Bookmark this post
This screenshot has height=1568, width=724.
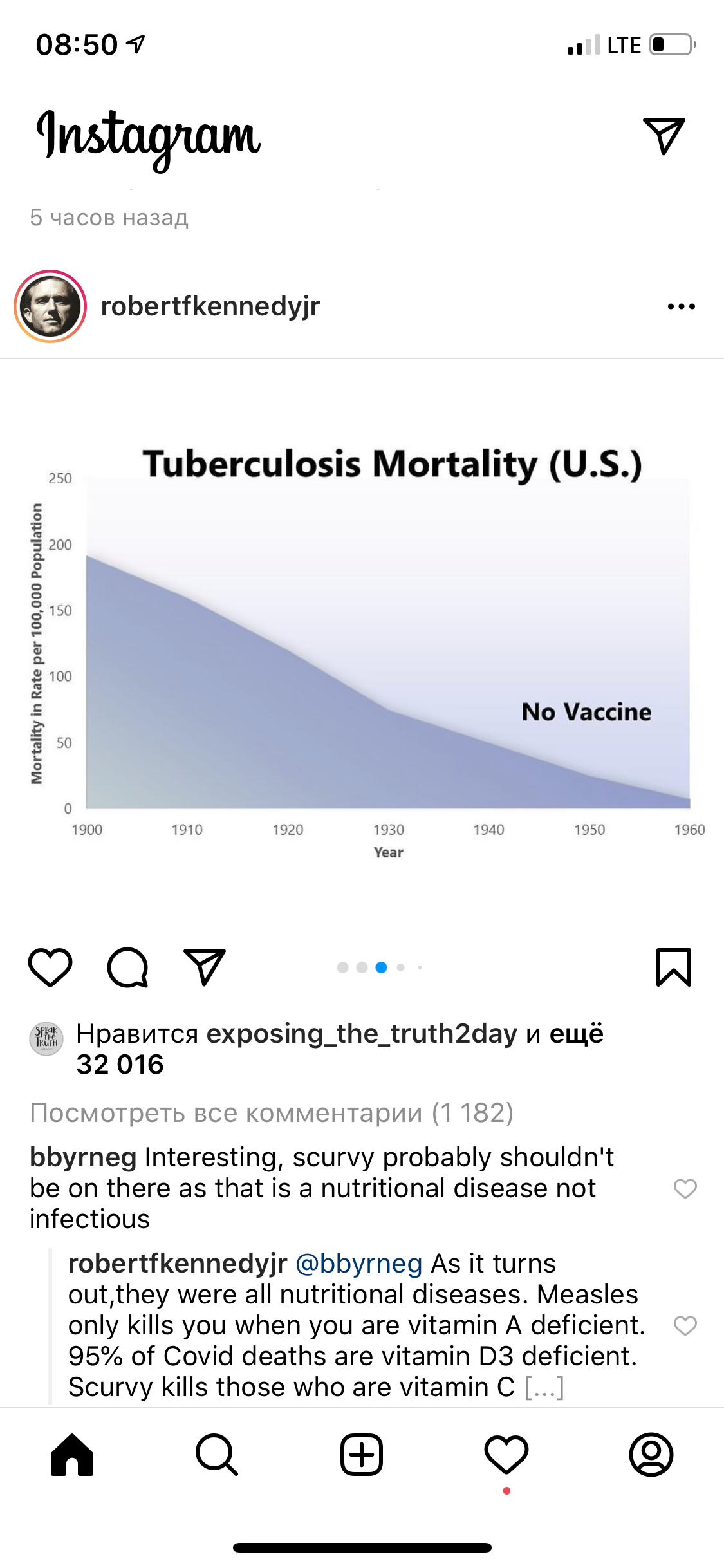[673, 967]
